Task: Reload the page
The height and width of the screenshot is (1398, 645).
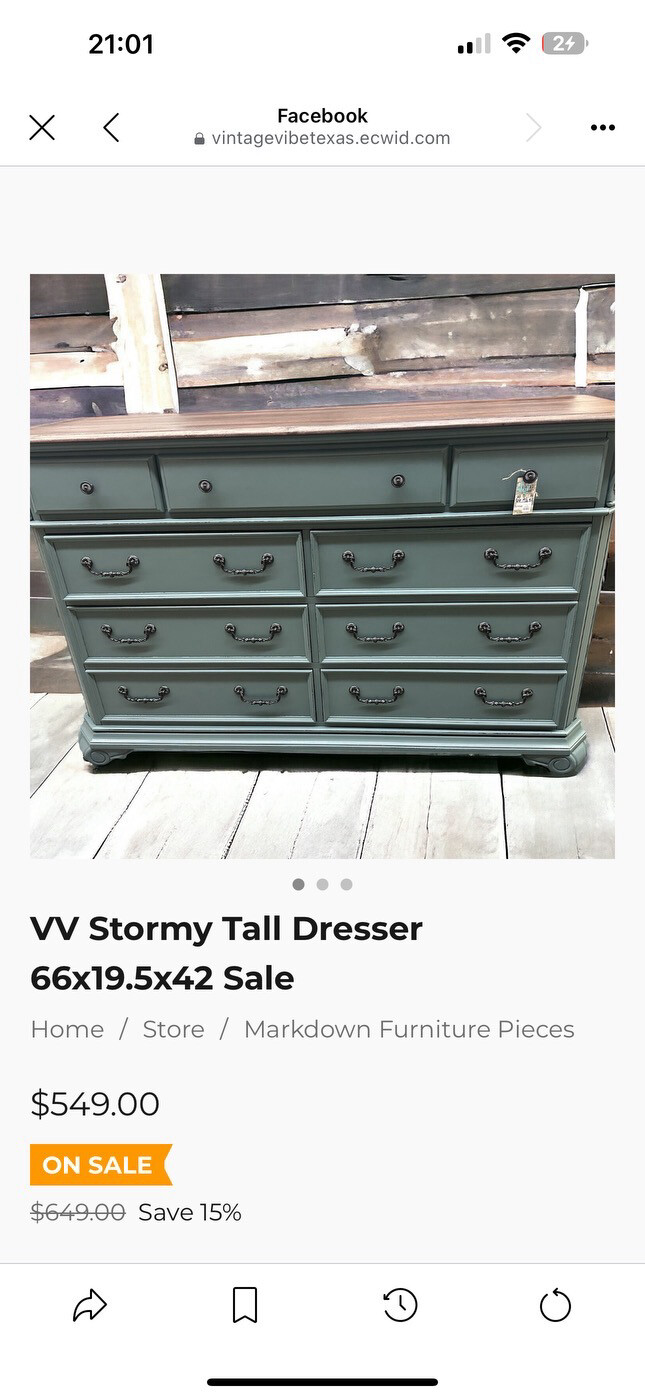Action: (555, 1305)
